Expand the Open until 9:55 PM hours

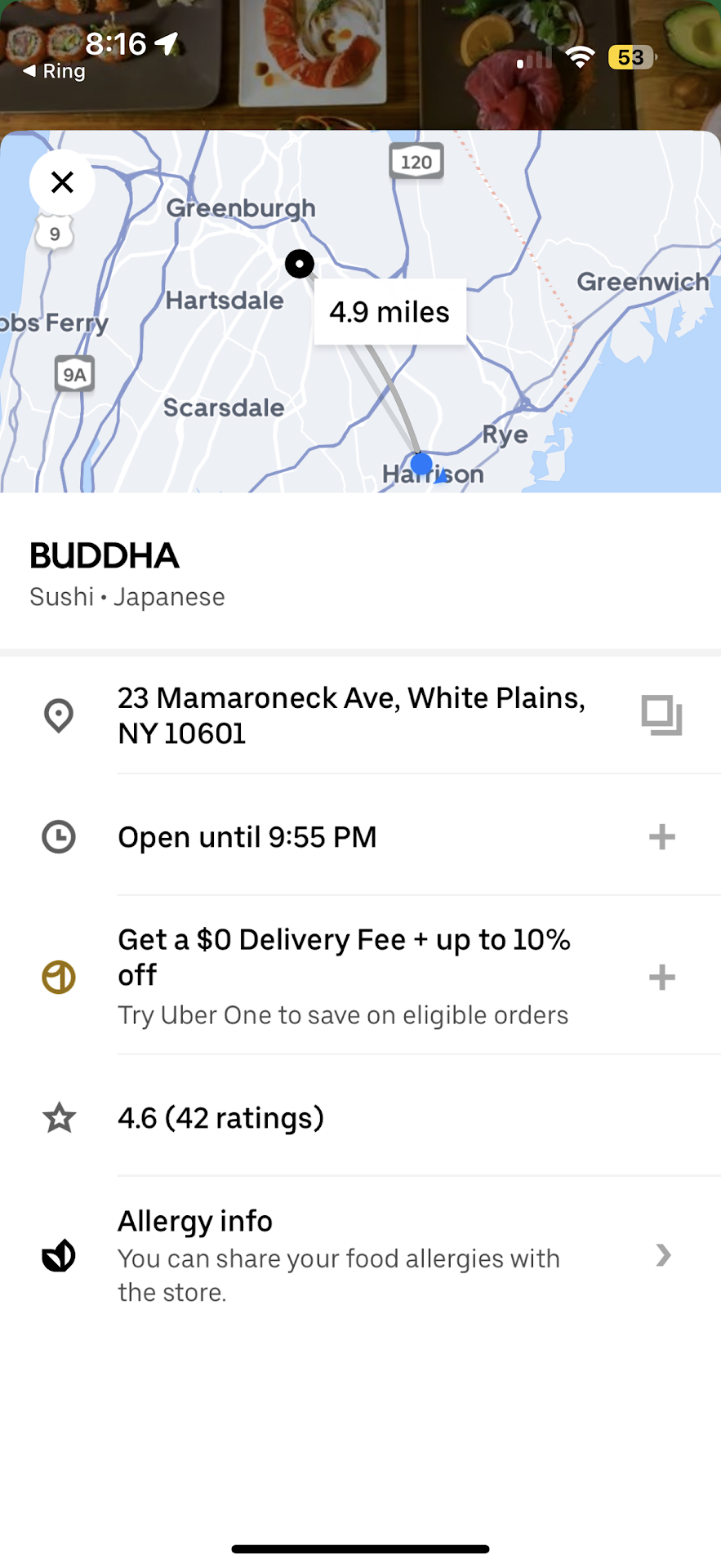661,837
